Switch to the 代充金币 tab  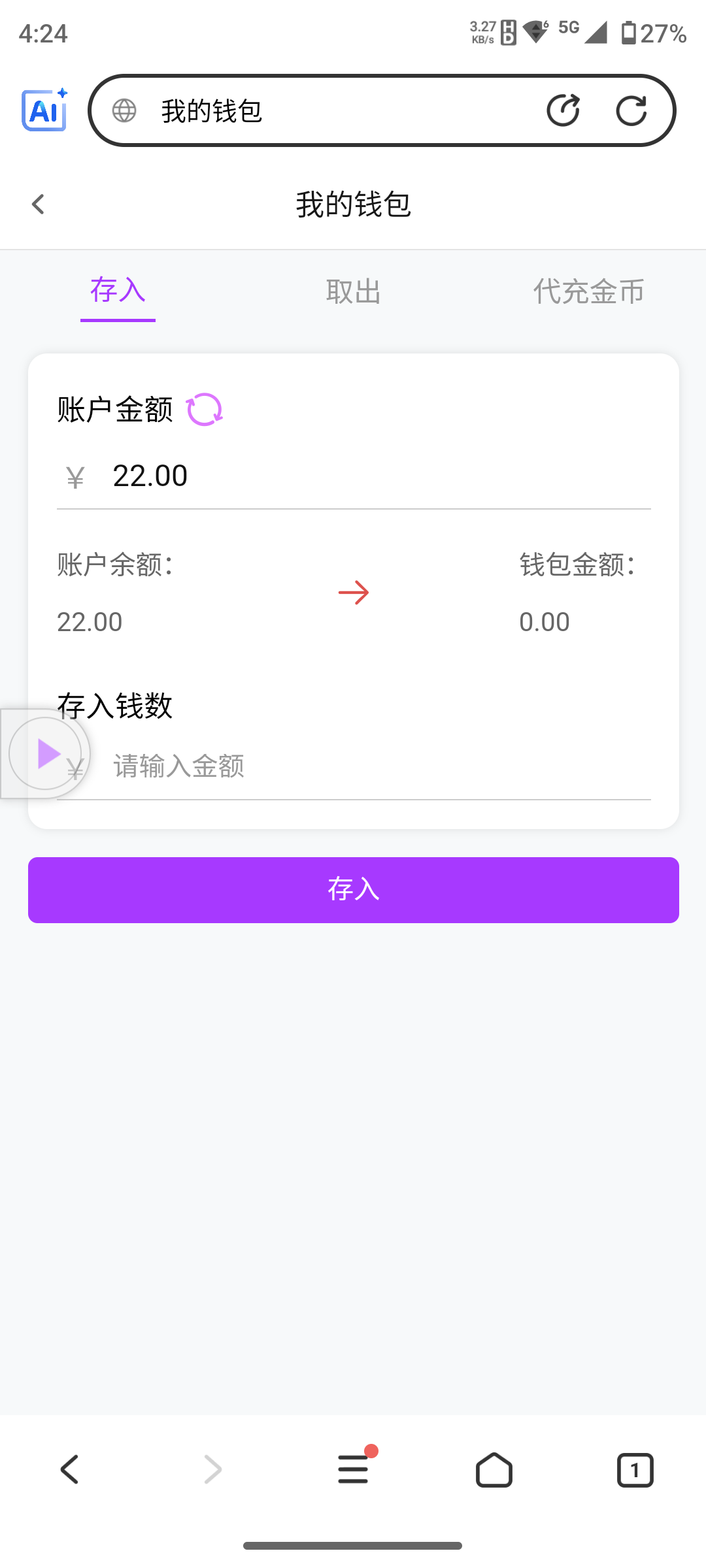click(588, 291)
